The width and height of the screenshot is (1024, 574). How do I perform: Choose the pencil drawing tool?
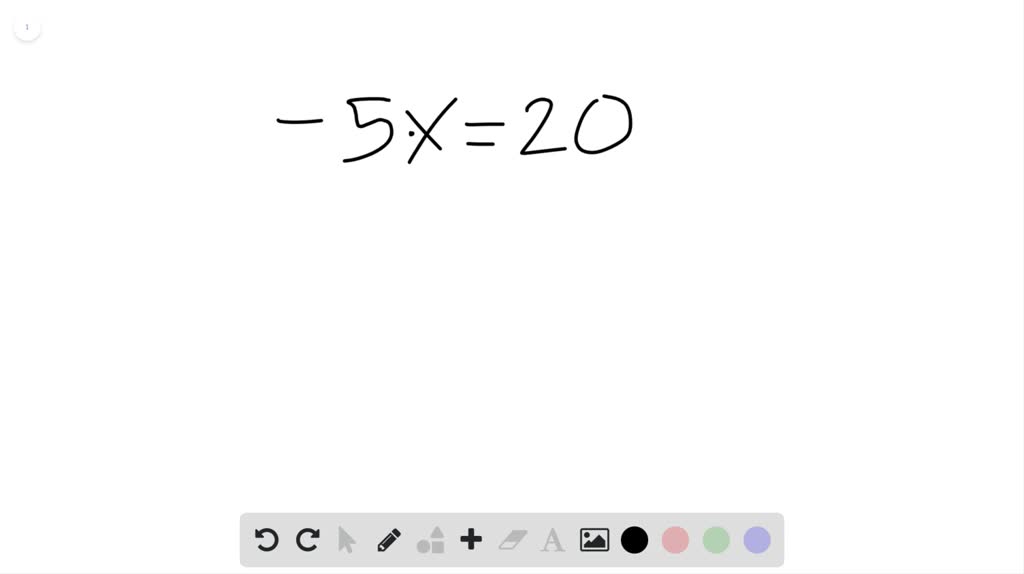click(x=389, y=540)
